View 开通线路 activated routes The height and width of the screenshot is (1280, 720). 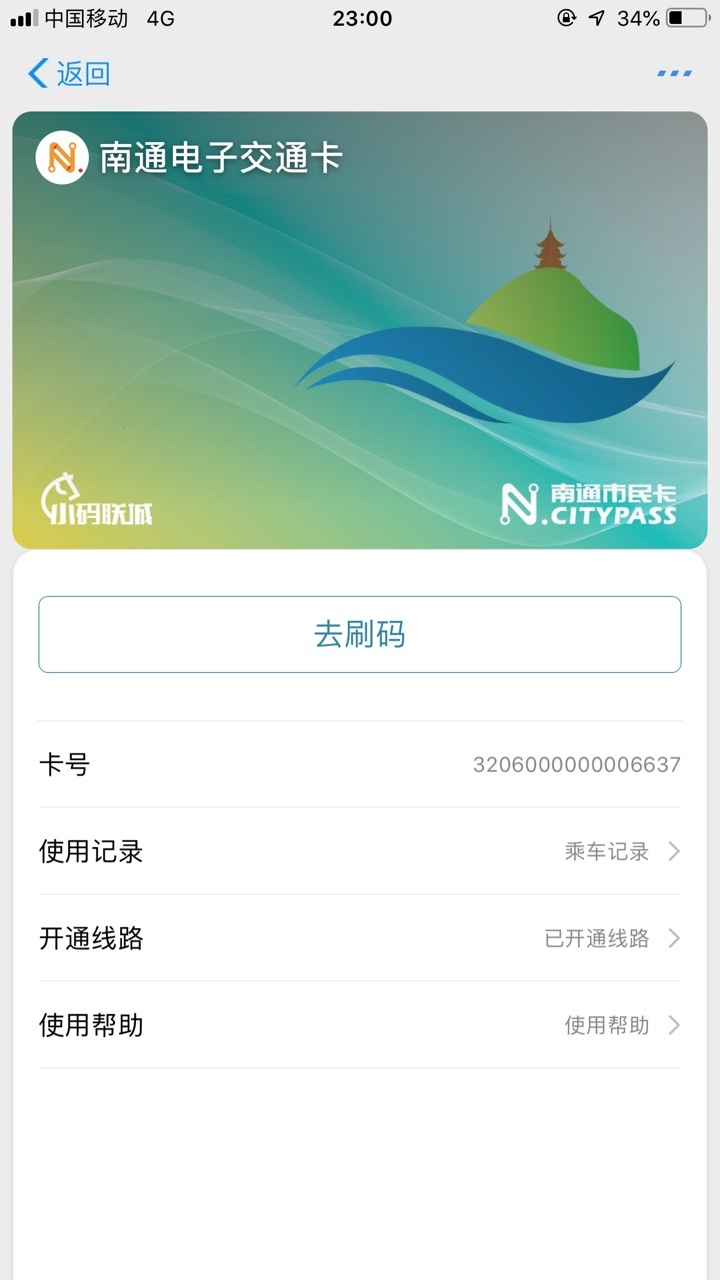click(360, 938)
